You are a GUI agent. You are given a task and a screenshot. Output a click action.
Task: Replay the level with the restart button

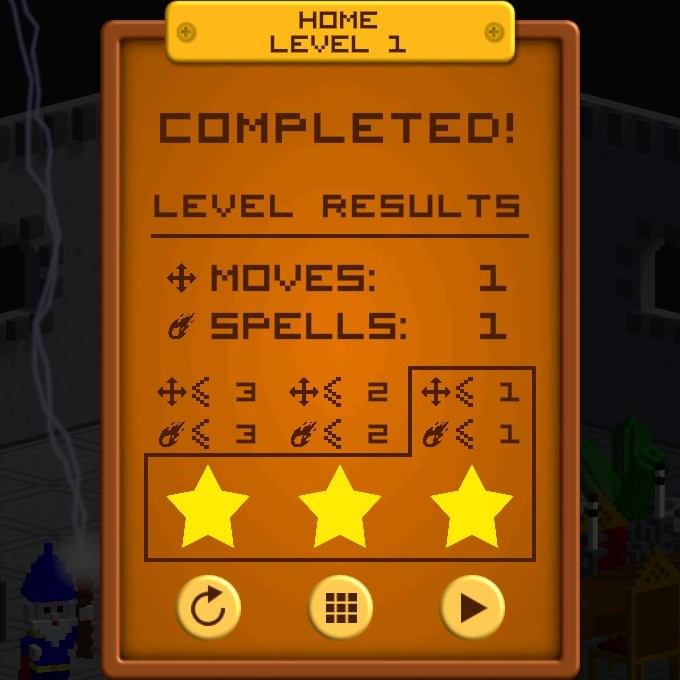click(208, 606)
